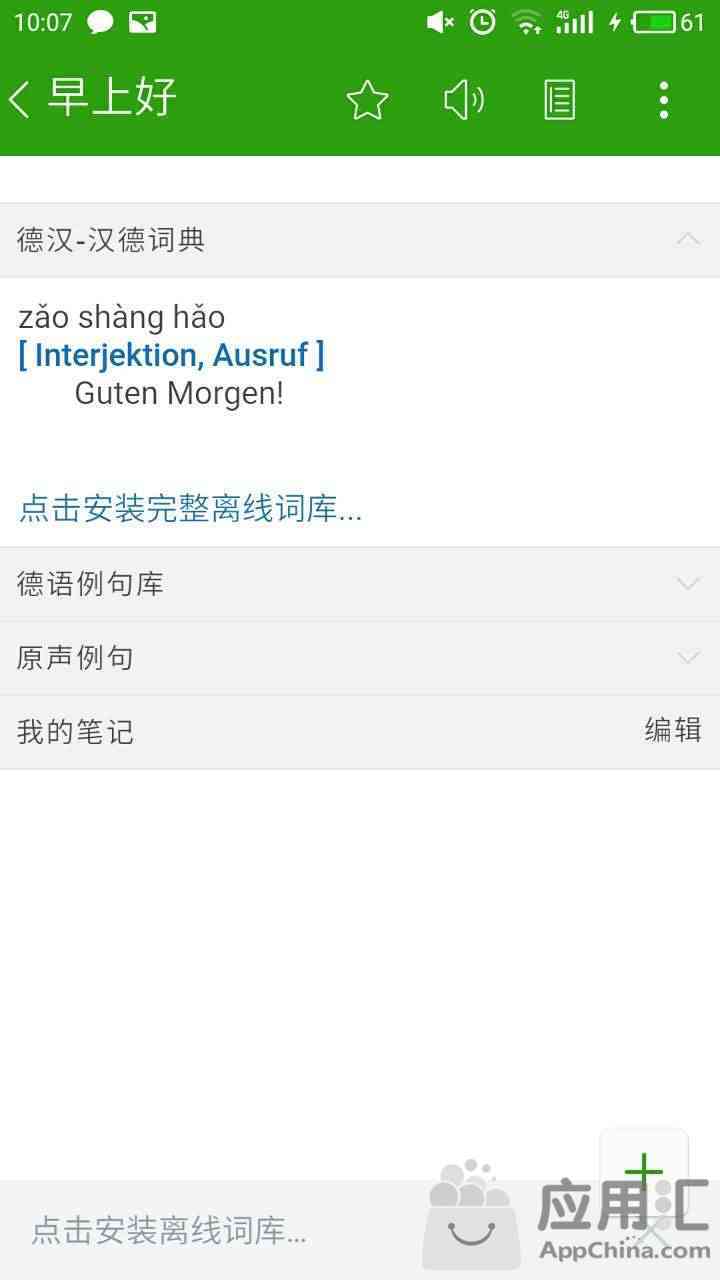This screenshot has height=1280, width=720.
Task: Collapse the 德汉-汉德词典 section
Action: tap(687, 240)
